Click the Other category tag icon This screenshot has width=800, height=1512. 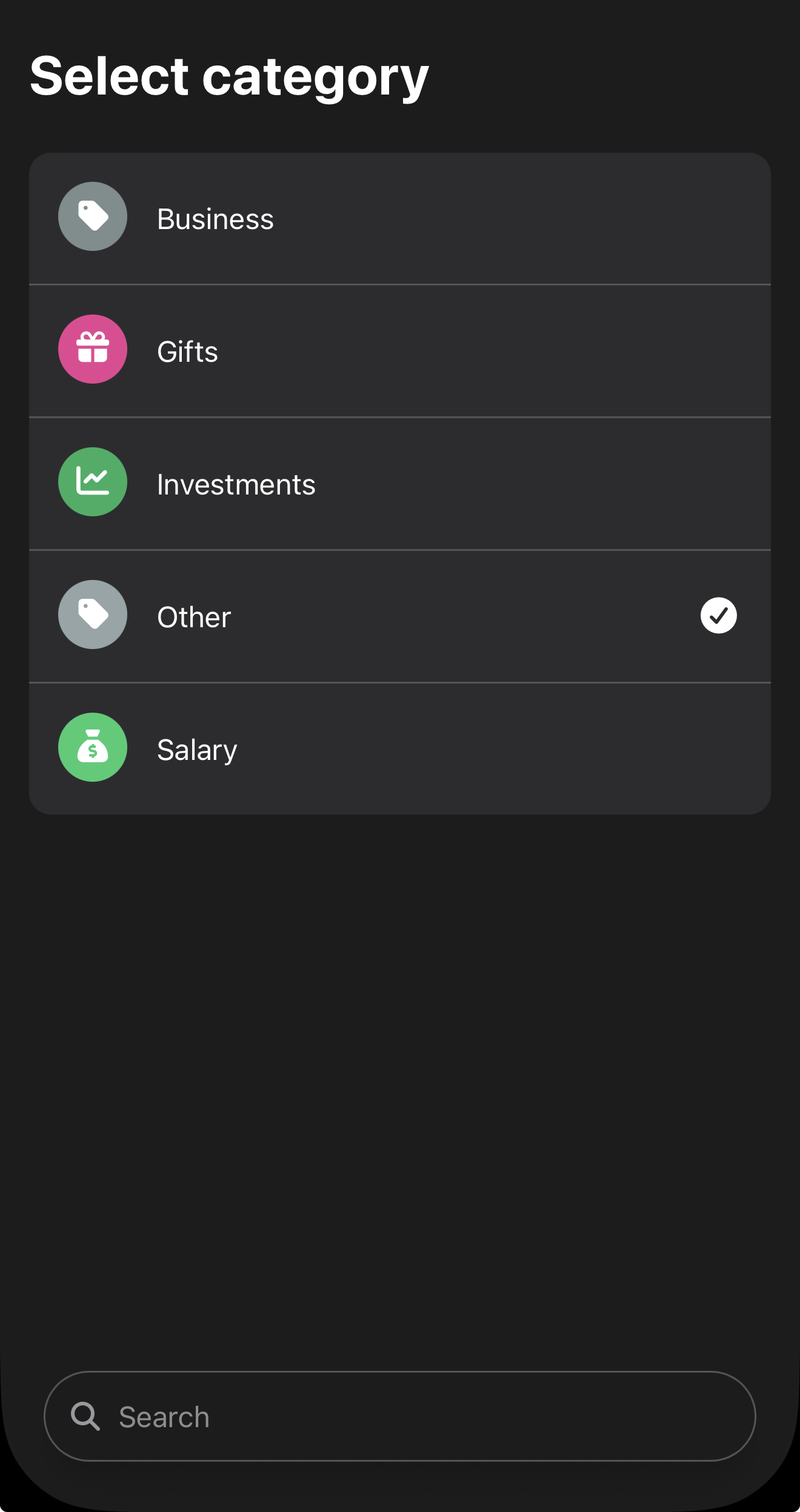92,614
